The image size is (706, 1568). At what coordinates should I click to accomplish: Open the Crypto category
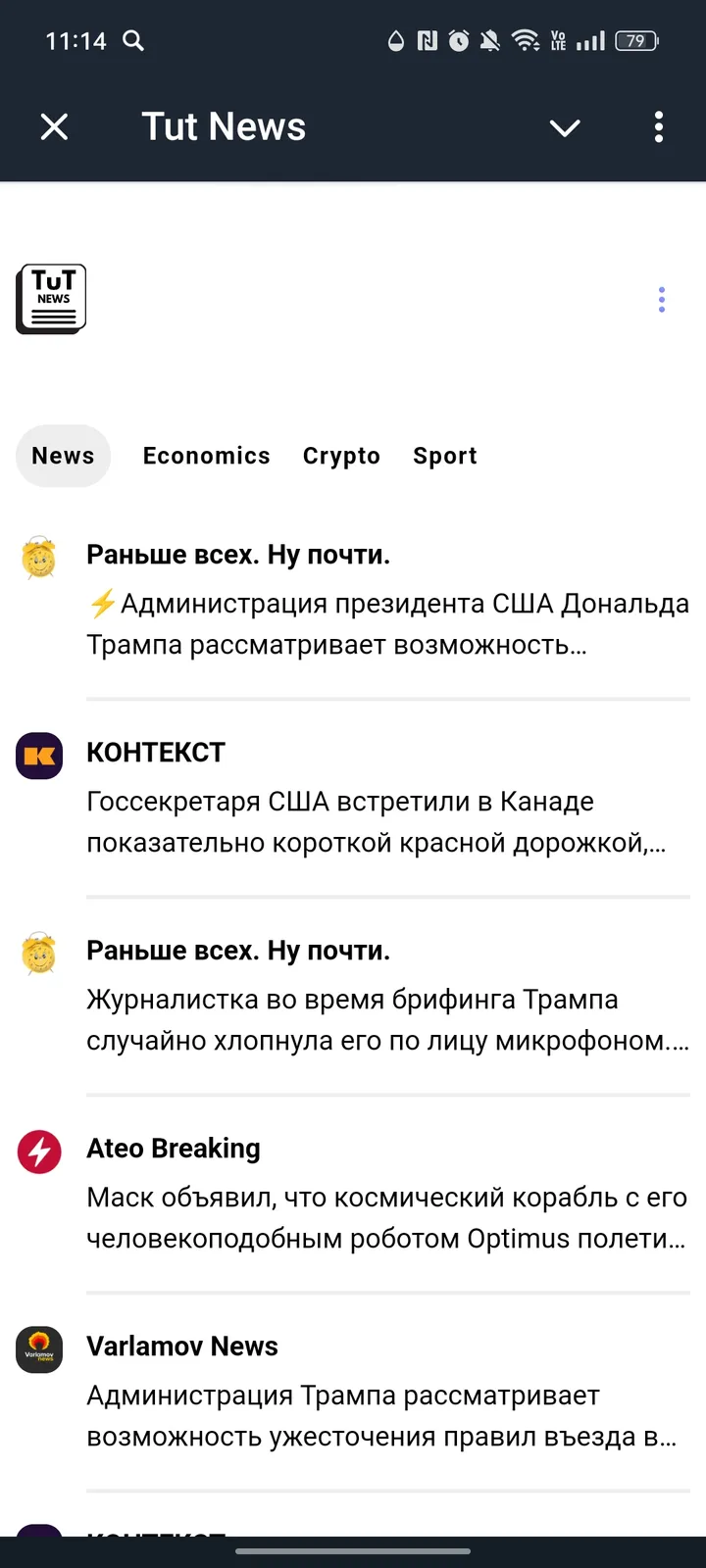tap(341, 455)
